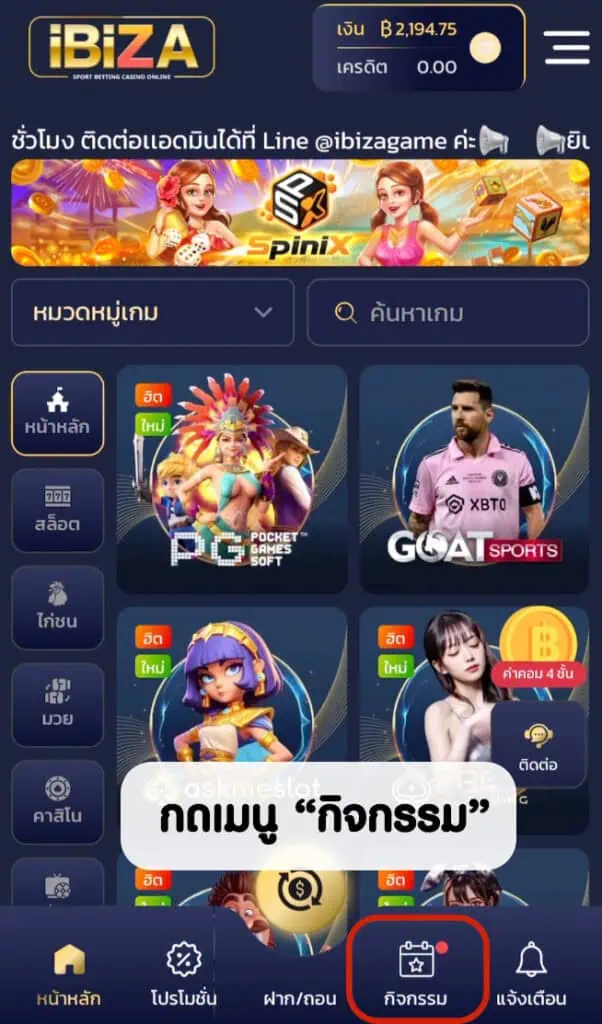Open the GOAT Sports tile
This screenshot has width=602, height=1024.
coord(474,479)
